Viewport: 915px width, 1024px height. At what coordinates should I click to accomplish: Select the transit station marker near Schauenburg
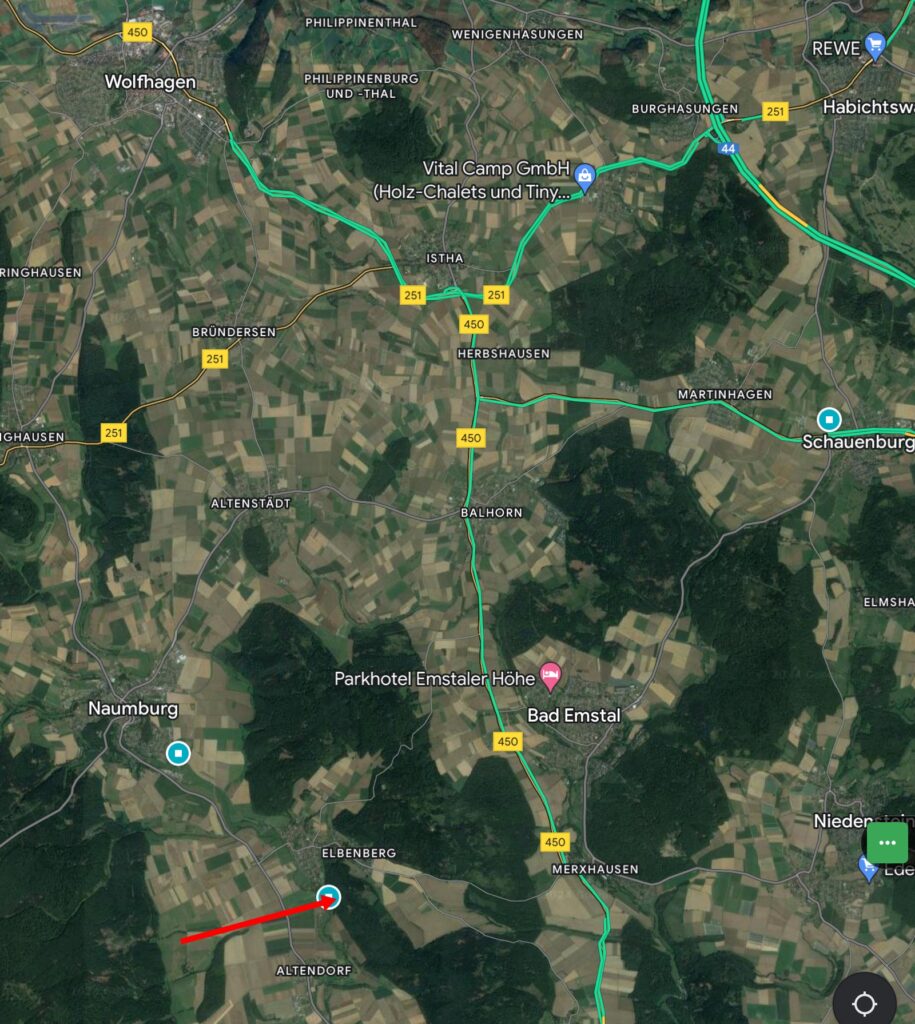829,419
